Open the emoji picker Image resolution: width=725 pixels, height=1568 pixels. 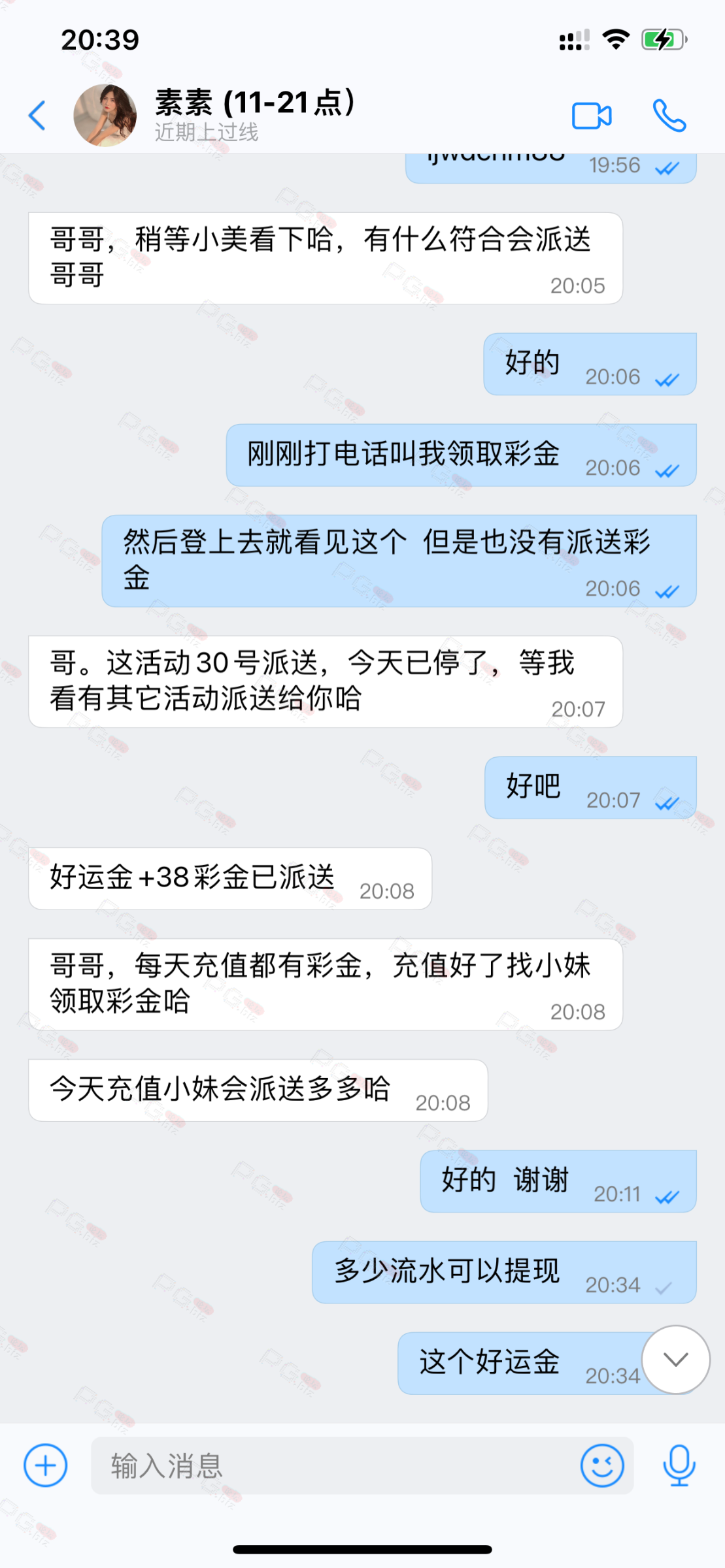[603, 1465]
